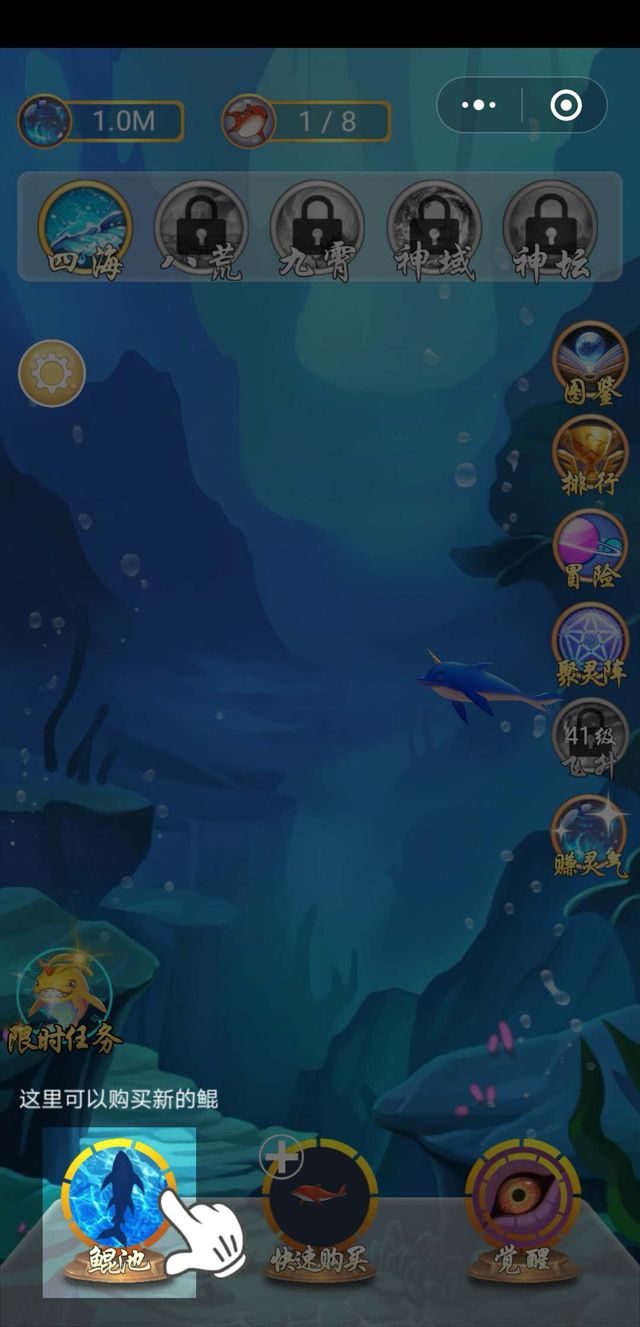View the 排行 ranking
This screenshot has height=1327, width=640.
[x=591, y=456]
